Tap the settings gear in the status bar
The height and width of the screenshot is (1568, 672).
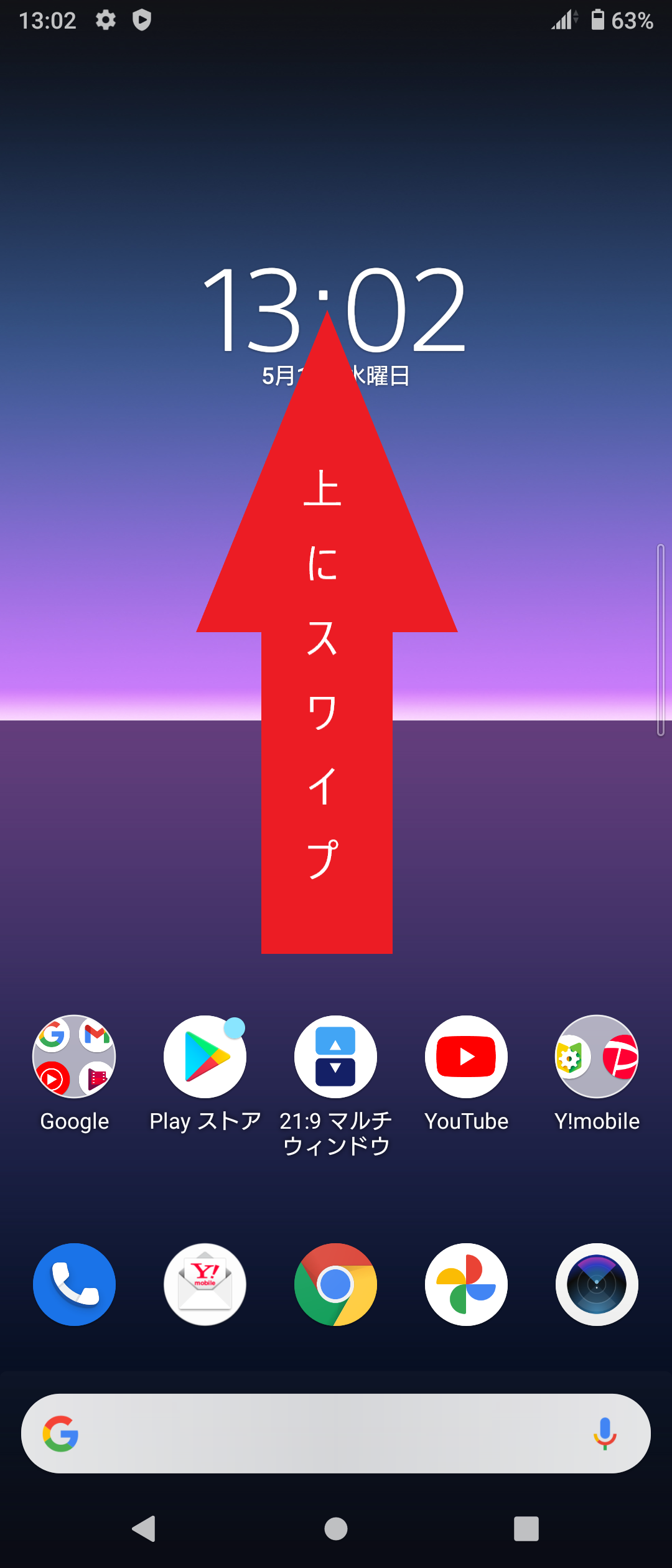[105, 21]
